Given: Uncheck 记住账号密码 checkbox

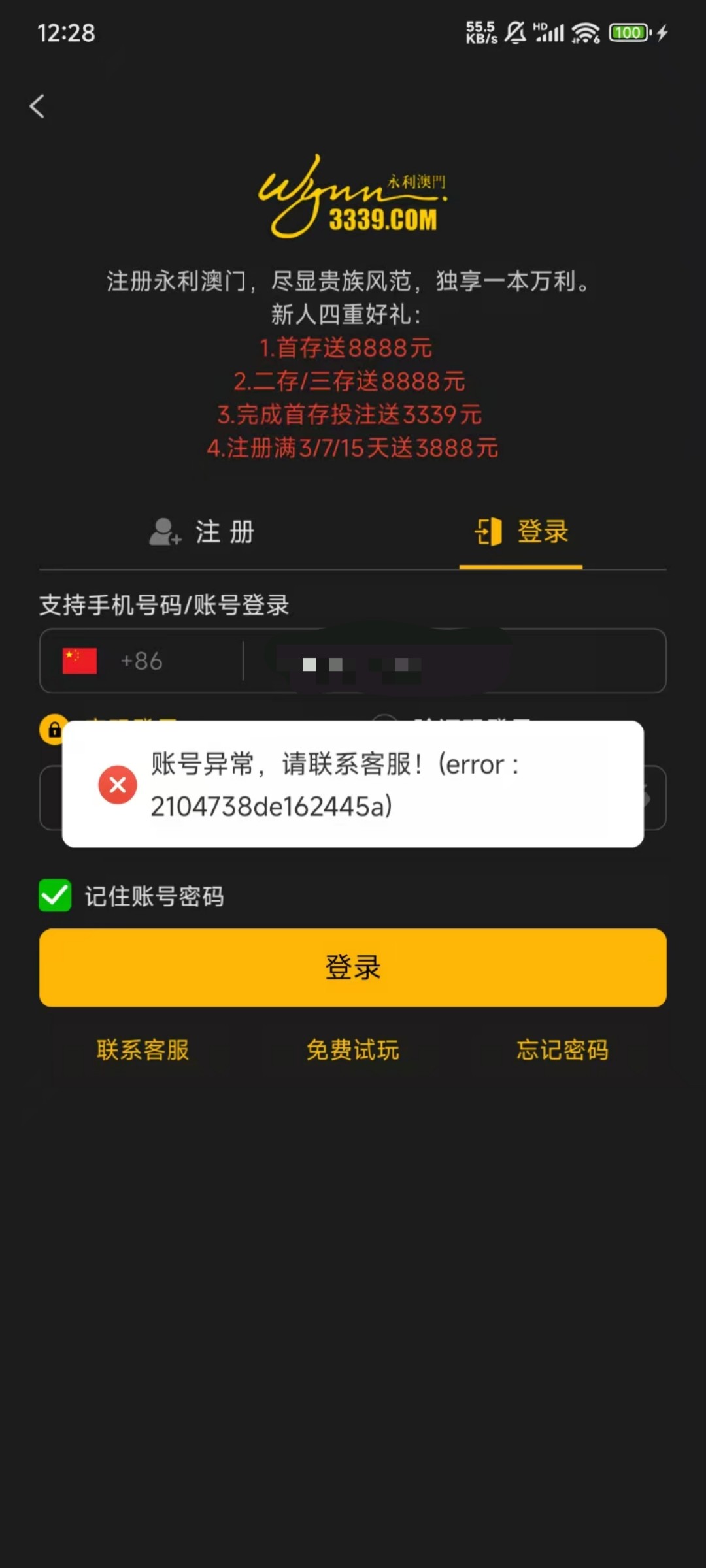Looking at the screenshot, I should (x=55, y=895).
